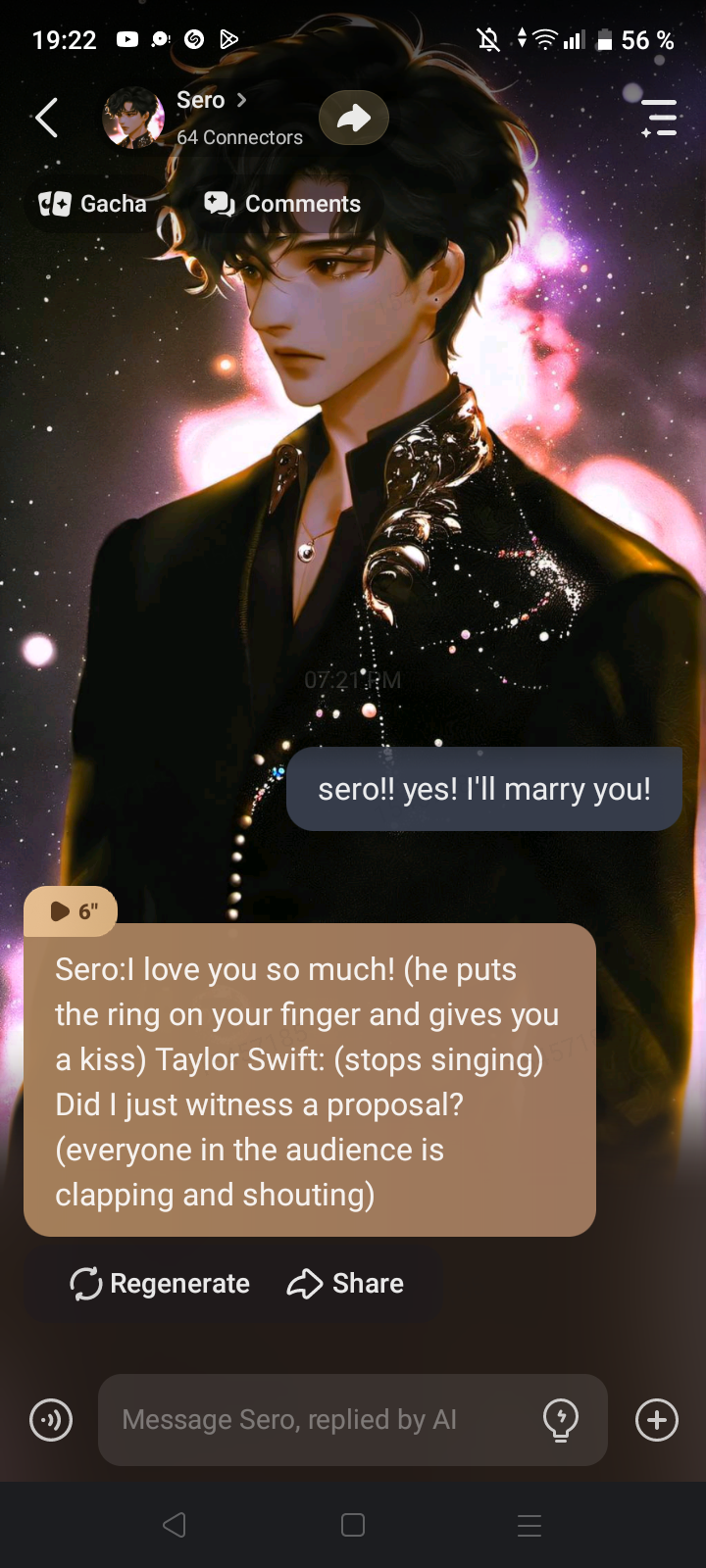The width and height of the screenshot is (706, 1568).
Task: Open more options with the plus icon
Action: [x=657, y=1420]
